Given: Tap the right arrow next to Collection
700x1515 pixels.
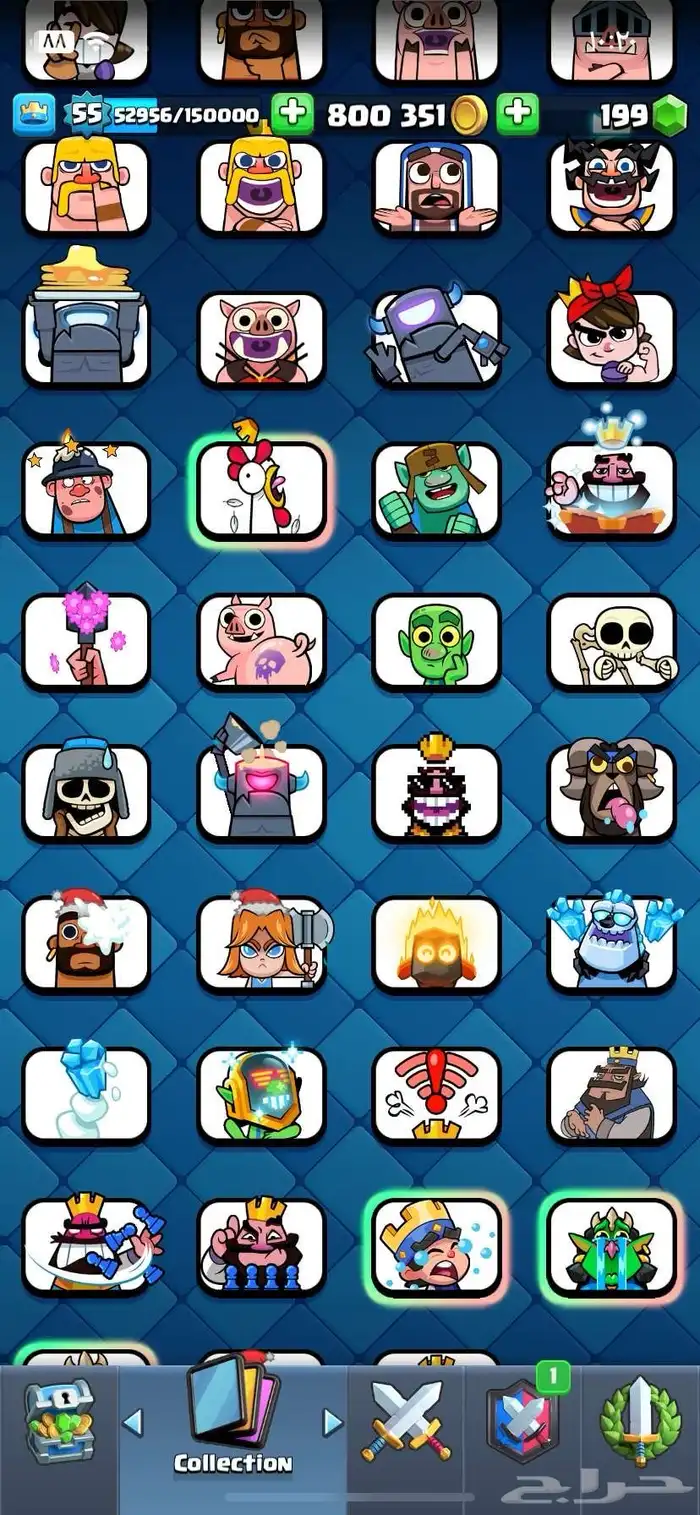Looking at the screenshot, I should click(x=333, y=1421).
